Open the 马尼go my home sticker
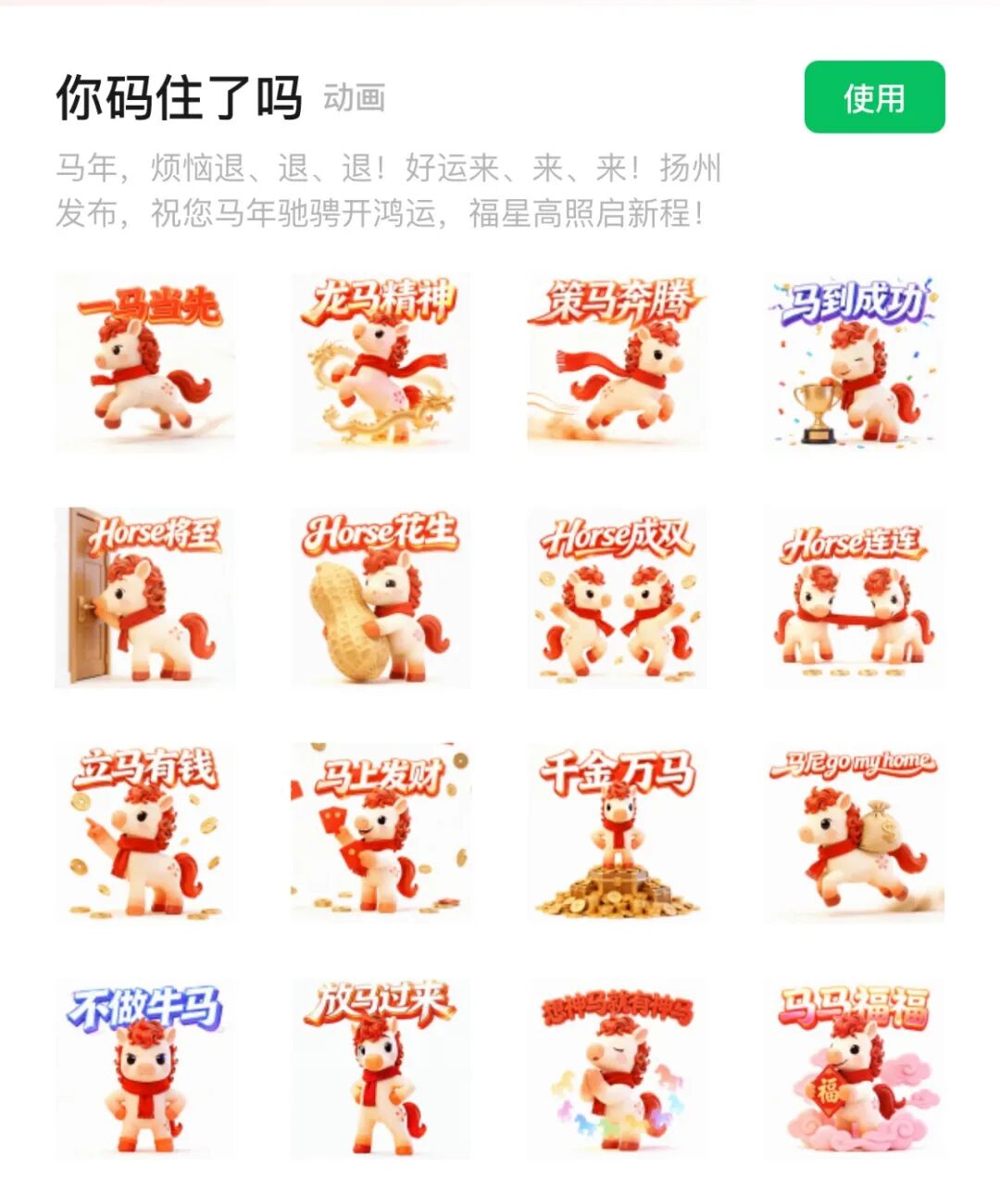The height and width of the screenshot is (1204, 1000). click(x=854, y=834)
